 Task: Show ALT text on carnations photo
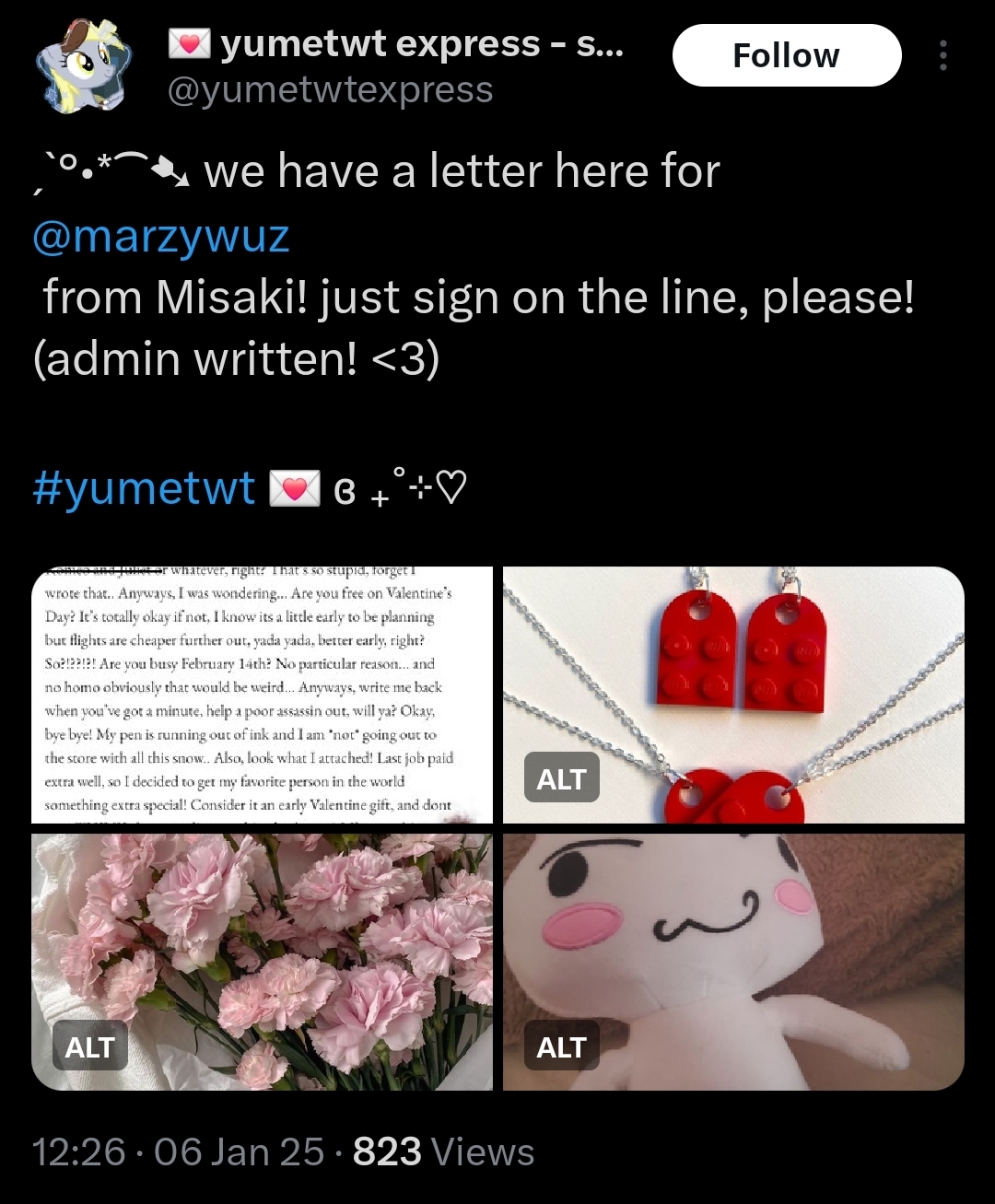tap(89, 1047)
